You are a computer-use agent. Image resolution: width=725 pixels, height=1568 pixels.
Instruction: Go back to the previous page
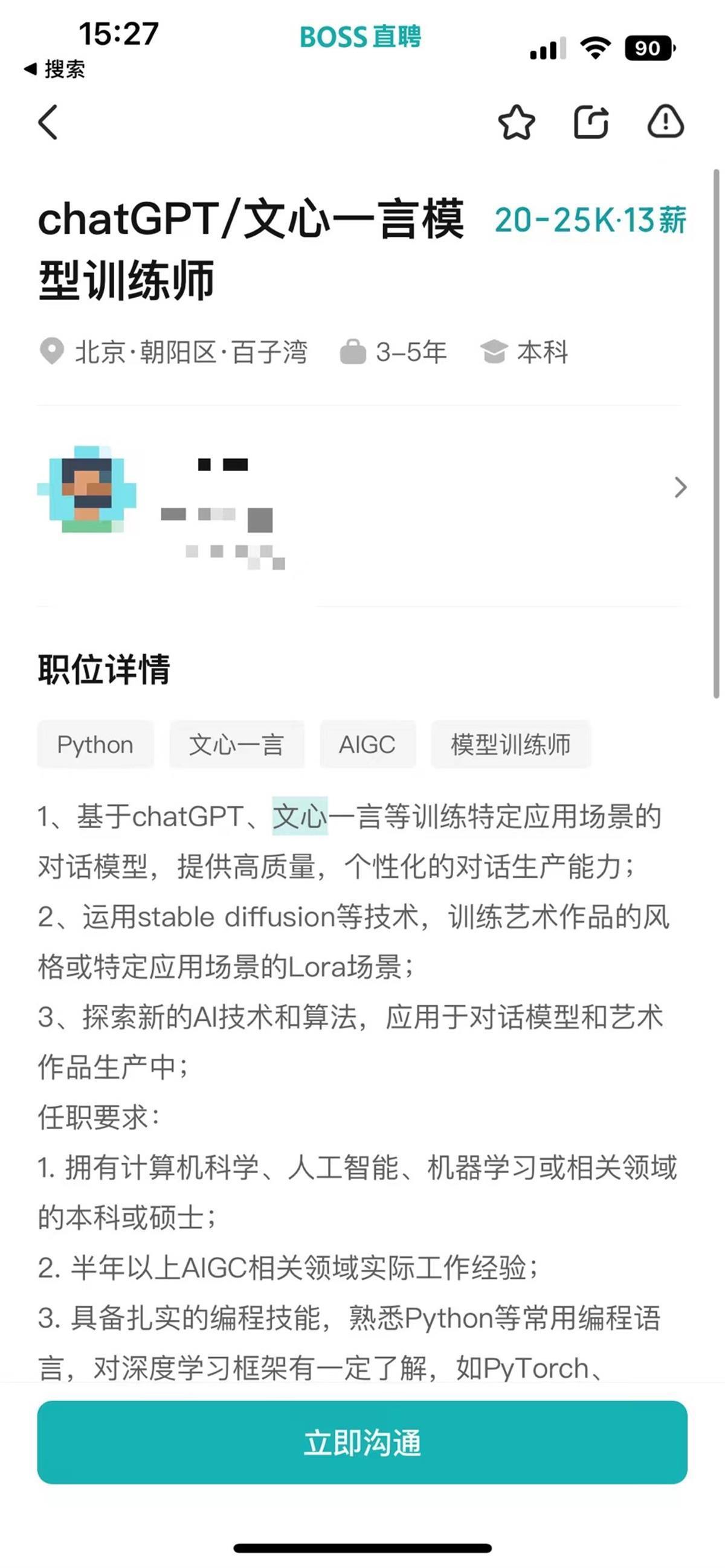click(48, 123)
